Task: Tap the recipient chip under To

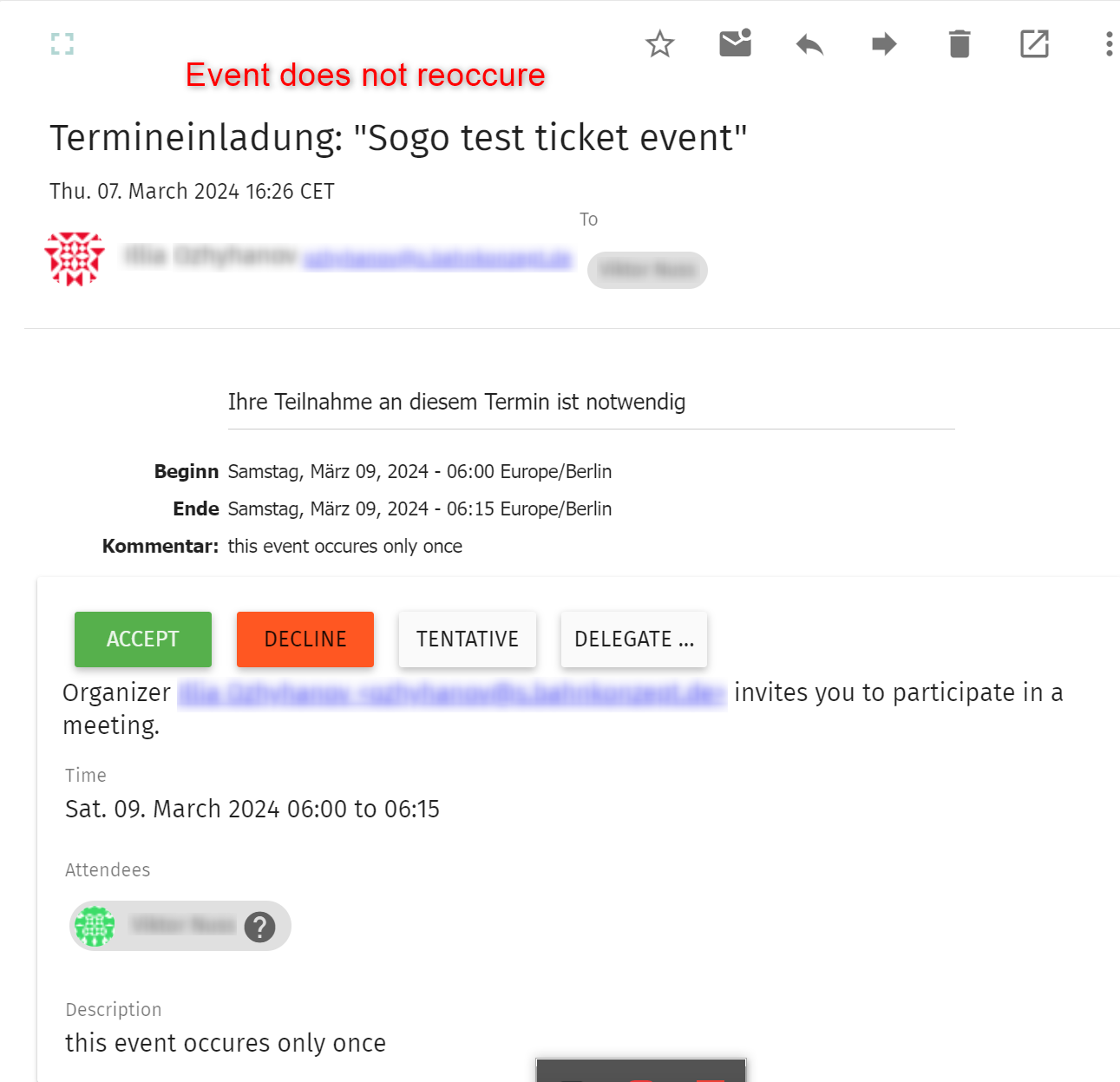Action: 647,271
